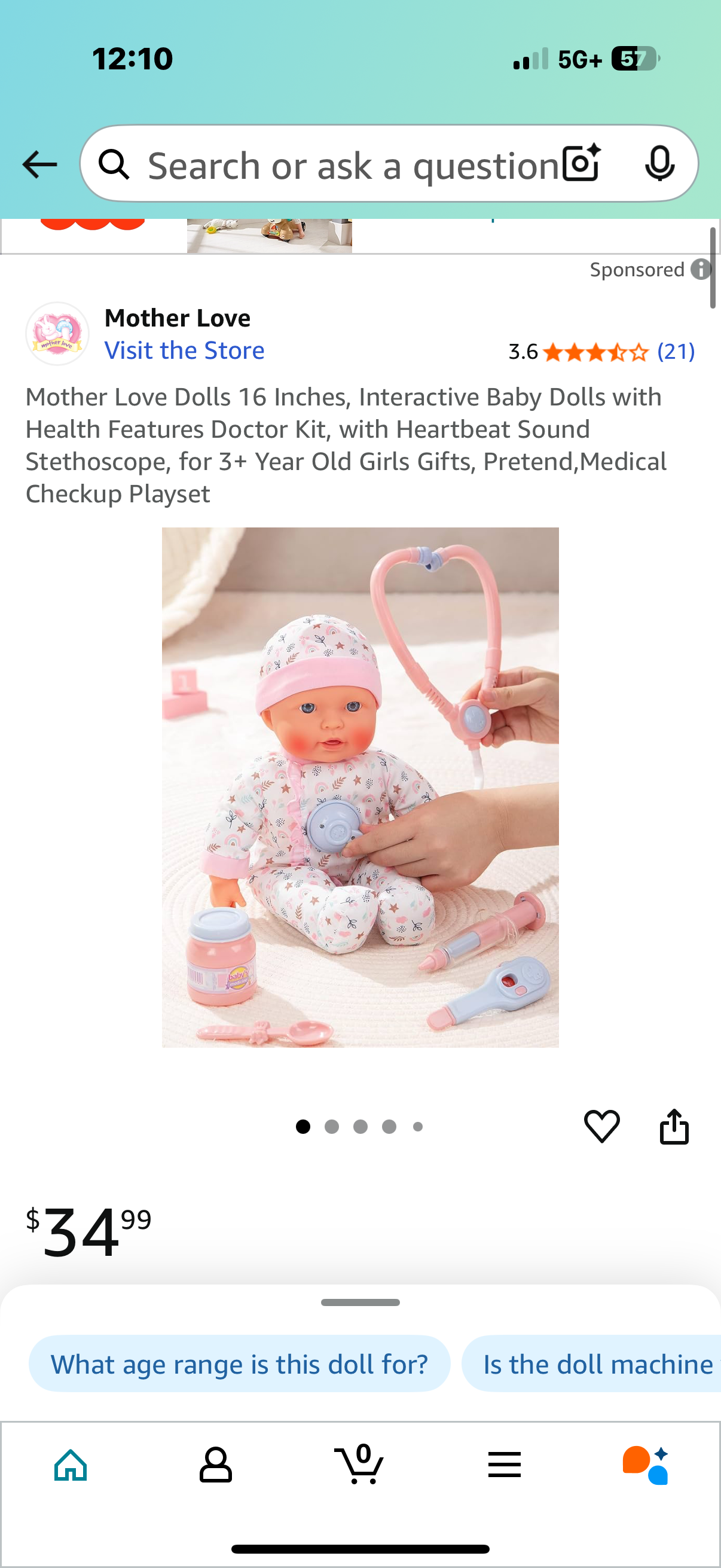This screenshot has width=721, height=1568.
Task: Open the Sponsored info icon
Action: [700, 270]
